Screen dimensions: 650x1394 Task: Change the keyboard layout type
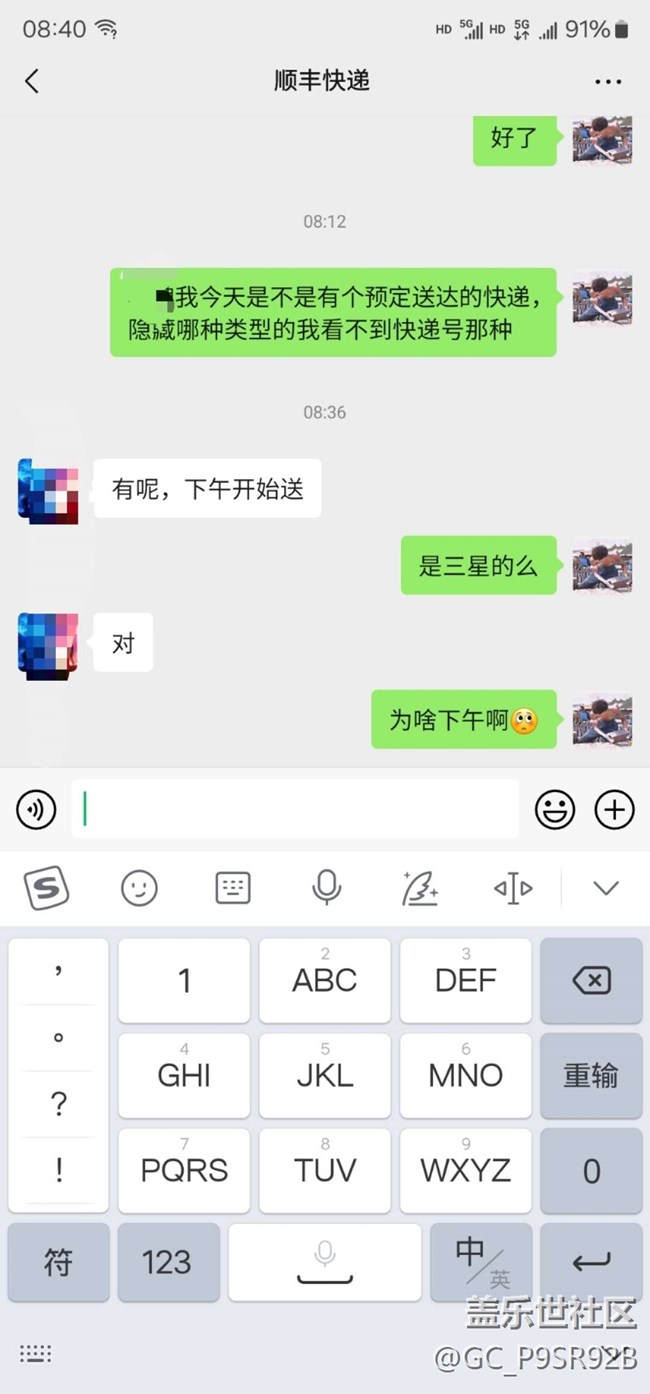pyautogui.click(x=233, y=888)
